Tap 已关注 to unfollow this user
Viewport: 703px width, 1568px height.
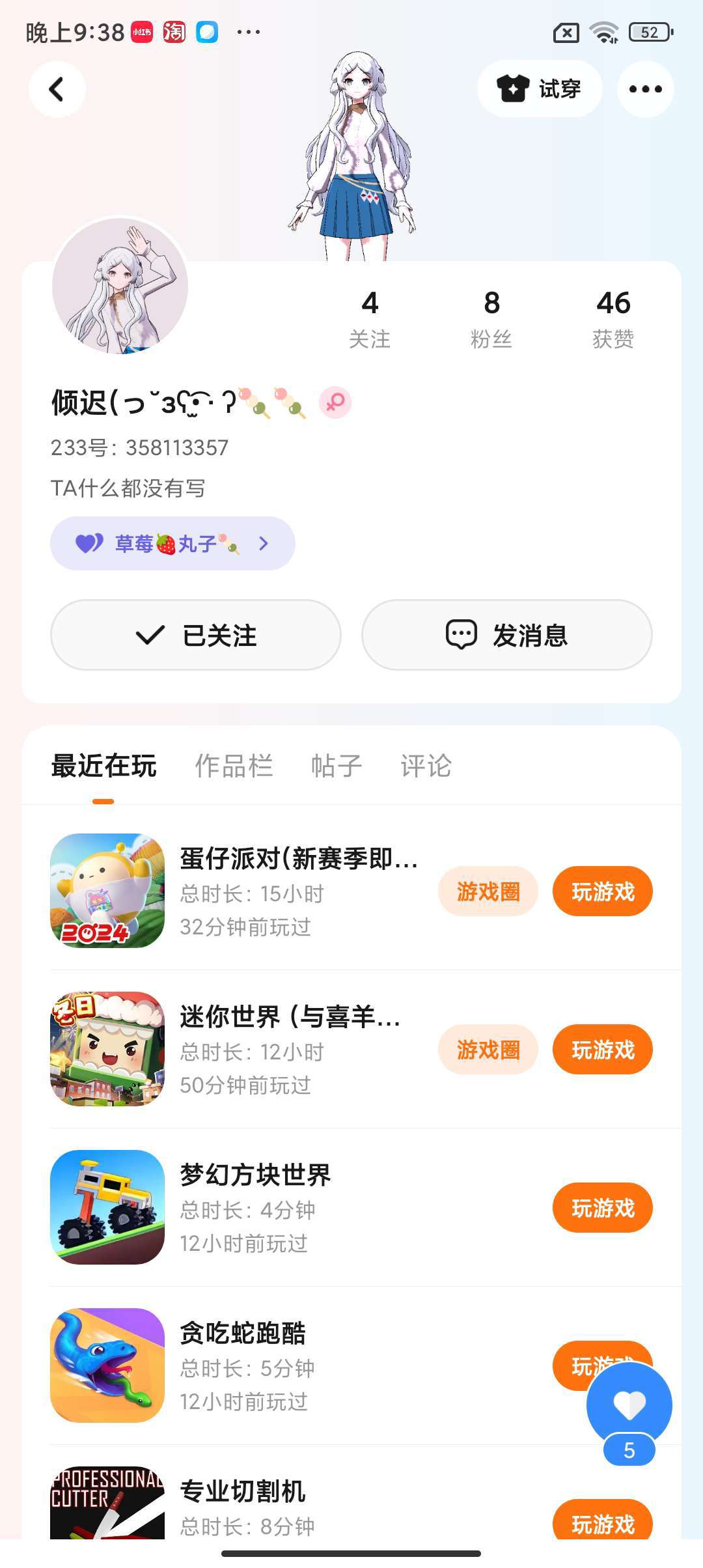[x=196, y=635]
